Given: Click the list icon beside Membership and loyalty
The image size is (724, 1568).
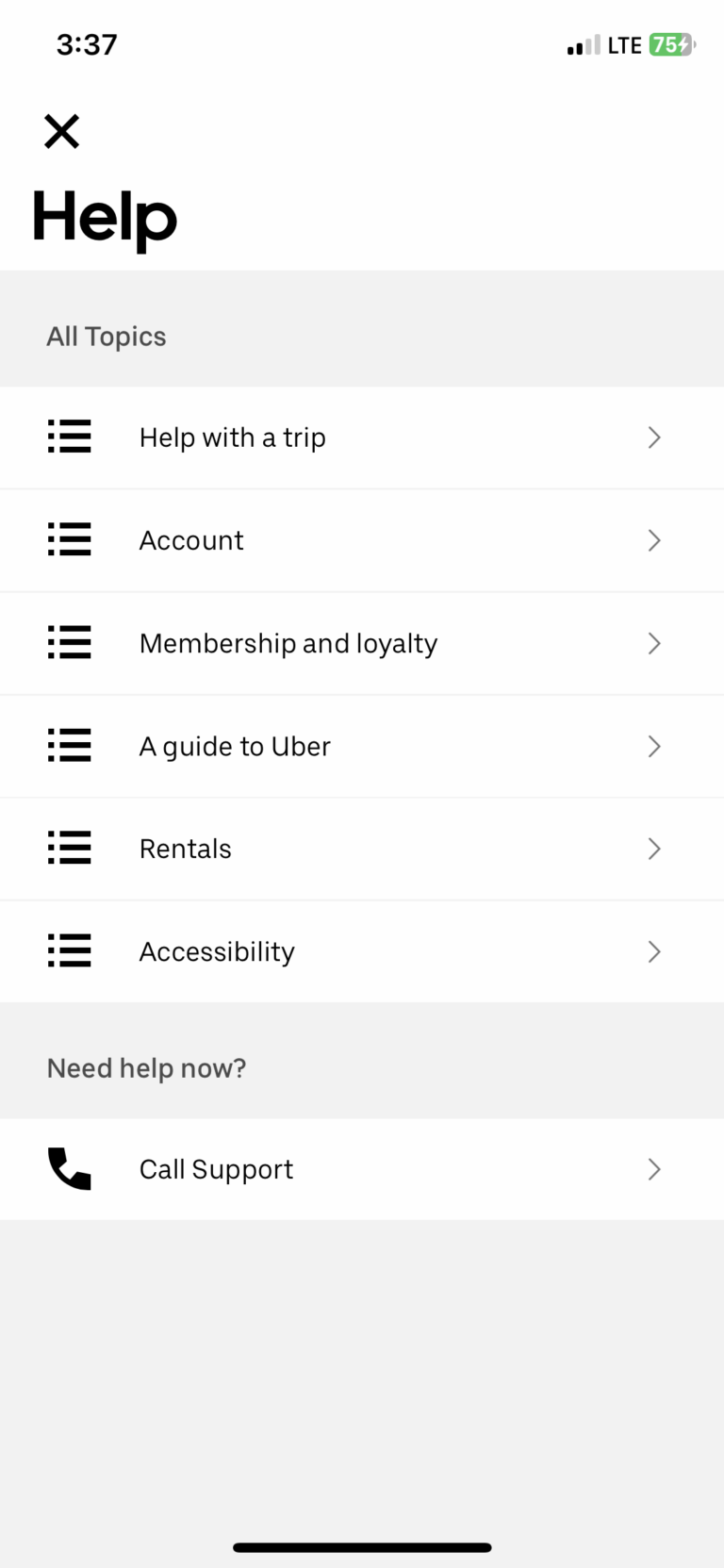Looking at the screenshot, I should coord(69,642).
